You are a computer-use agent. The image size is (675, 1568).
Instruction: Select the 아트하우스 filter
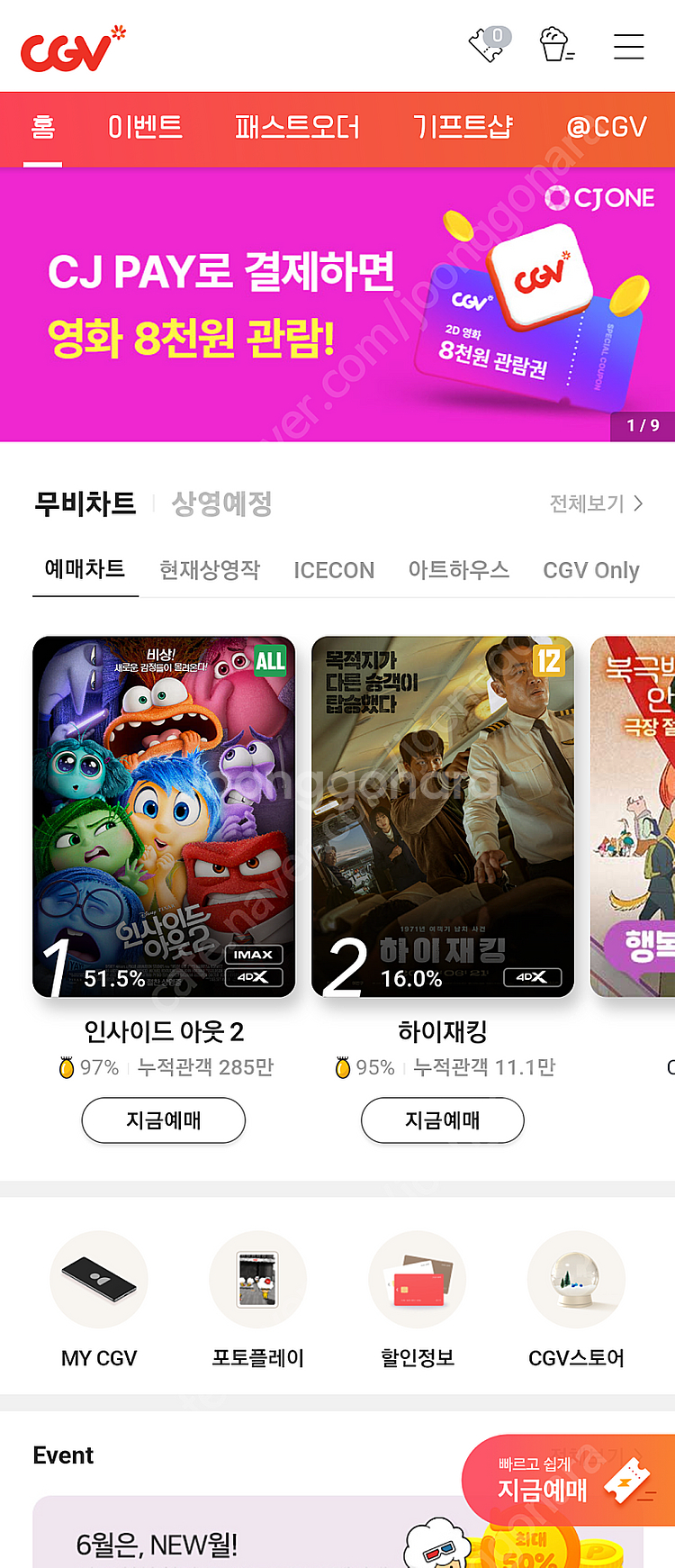[459, 569]
